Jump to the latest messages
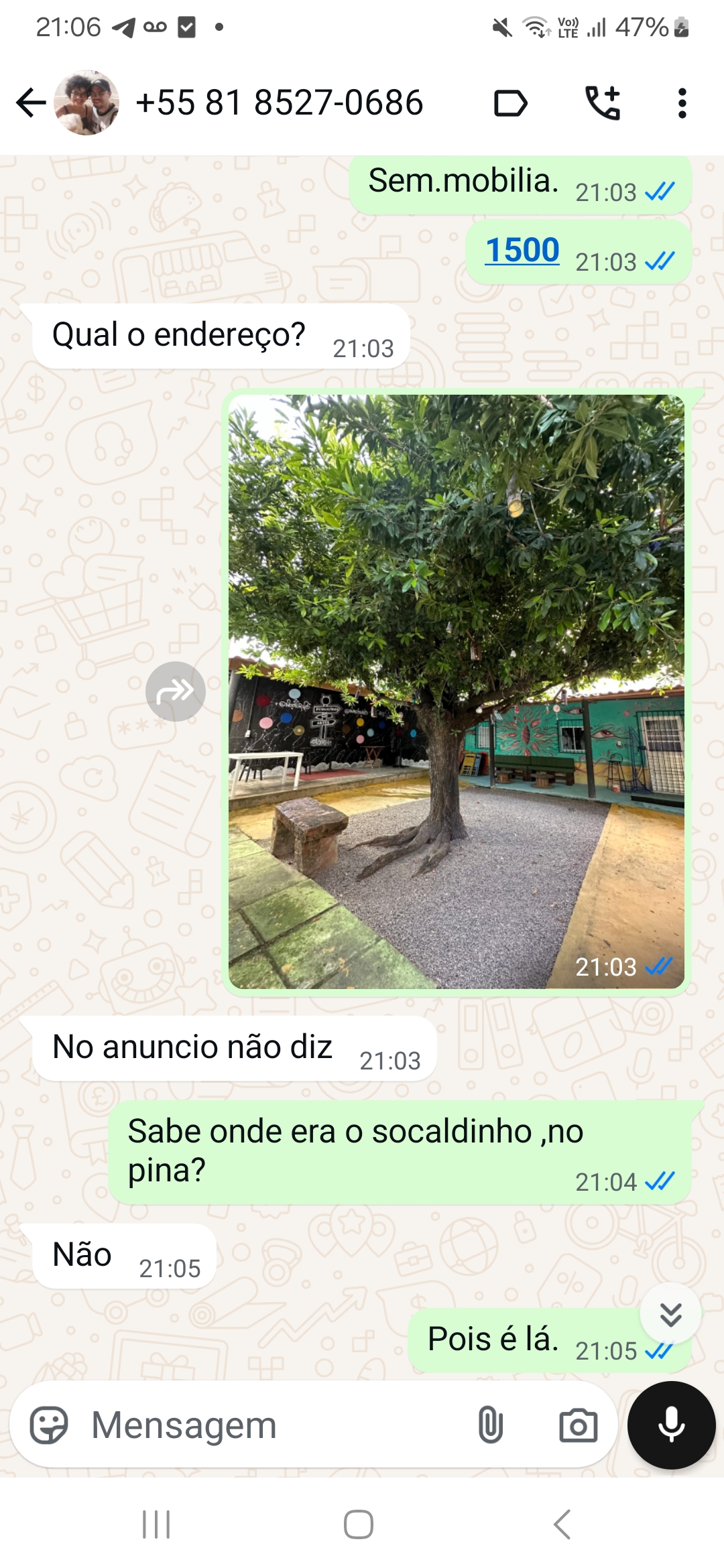The image size is (724, 1568). (x=670, y=1314)
